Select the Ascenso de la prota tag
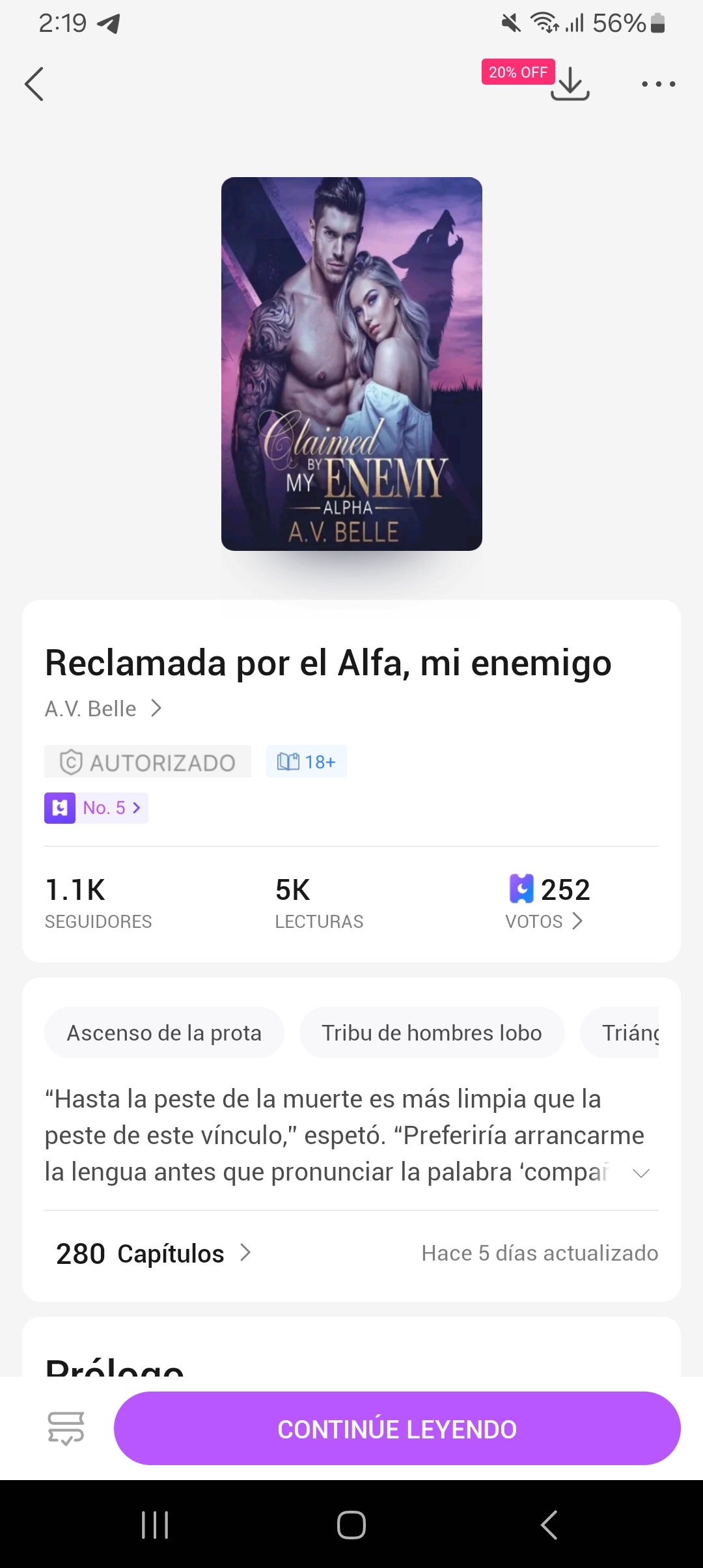This screenshot has width=703, height=1568. pyautogui.click(x=164, y=1033)
